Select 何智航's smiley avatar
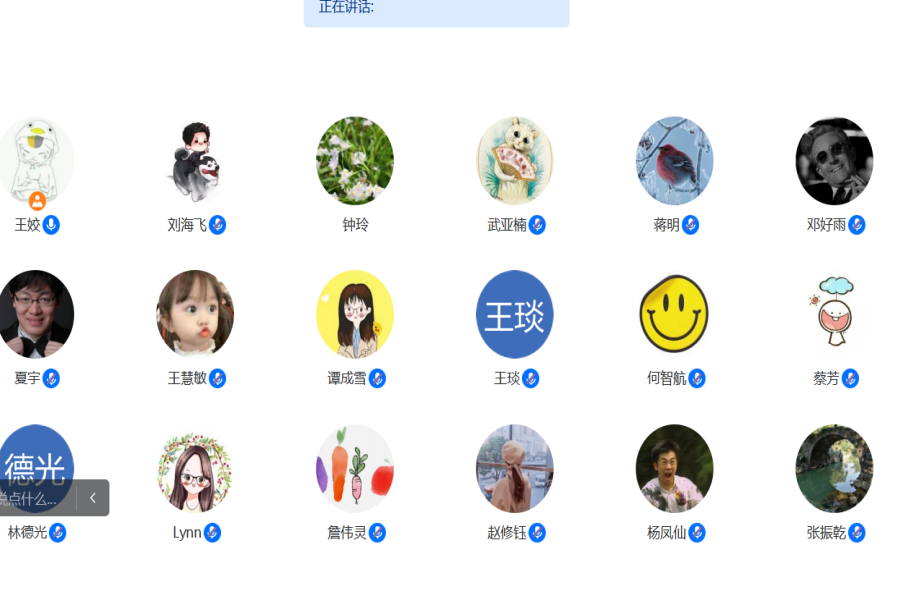 click(x=674, y=314)
